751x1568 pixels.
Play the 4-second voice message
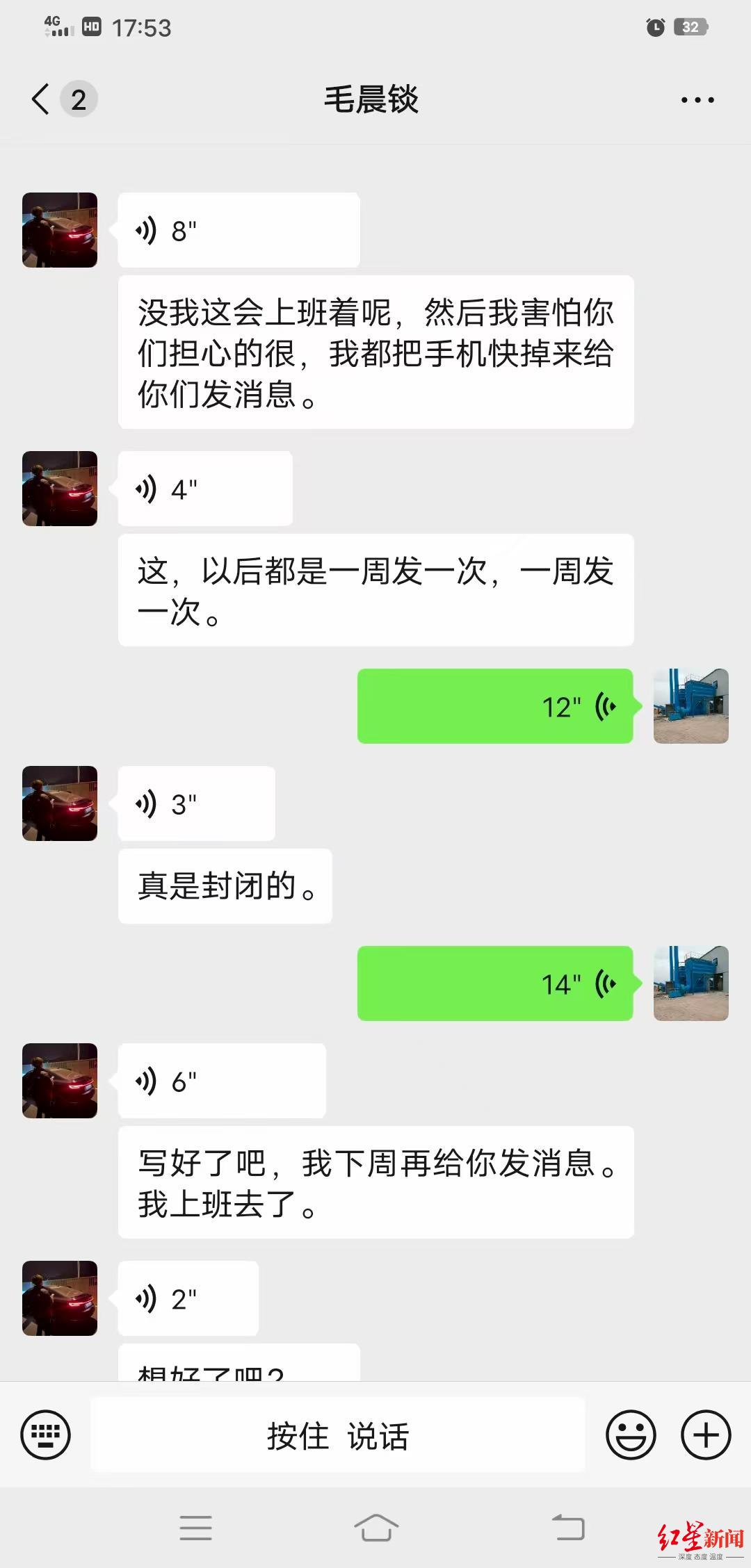(x=204, y=489)
